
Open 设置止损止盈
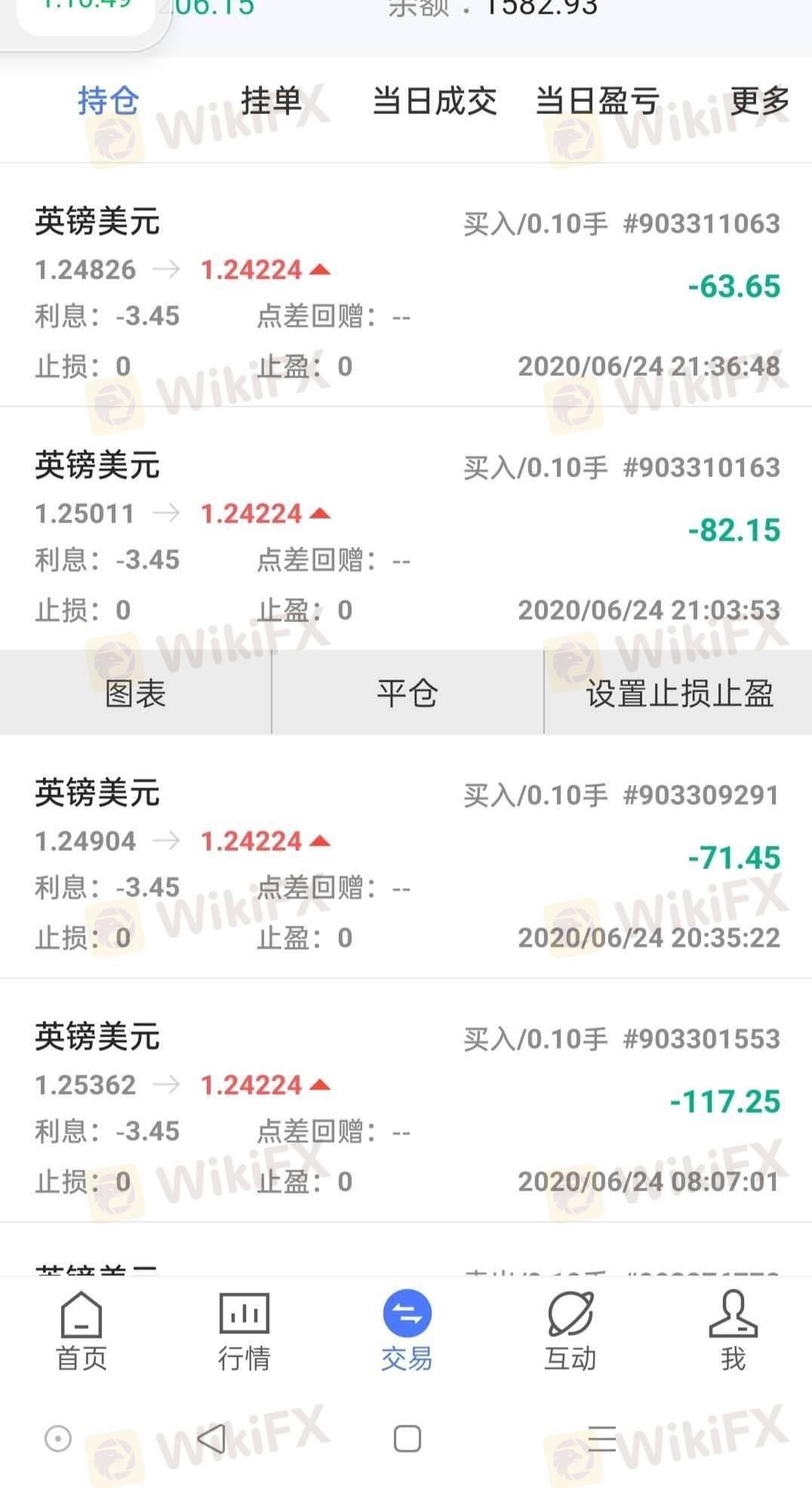click(678, 692)
